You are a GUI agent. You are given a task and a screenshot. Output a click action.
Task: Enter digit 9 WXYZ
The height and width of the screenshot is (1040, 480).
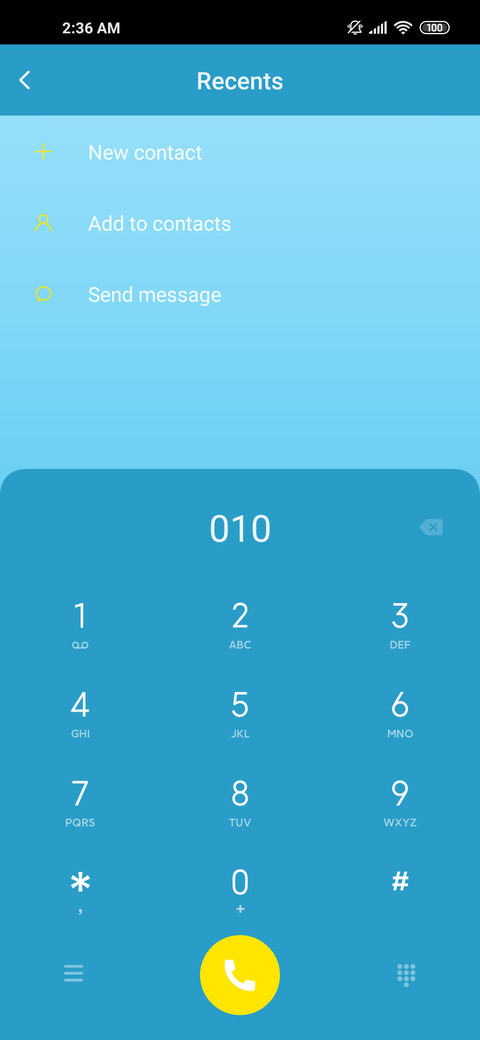tap(400, 803)
